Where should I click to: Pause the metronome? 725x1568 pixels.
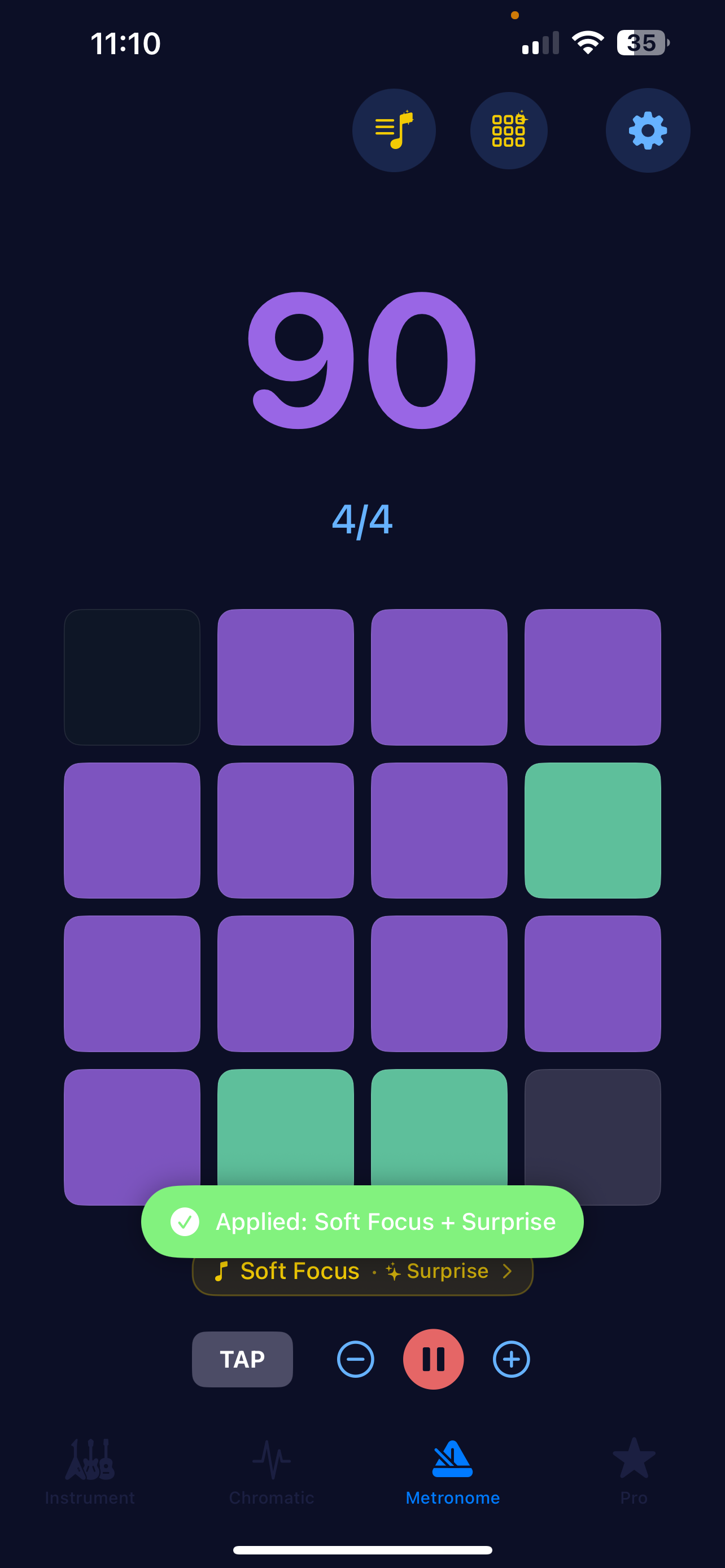click(x=433, y=1359)
